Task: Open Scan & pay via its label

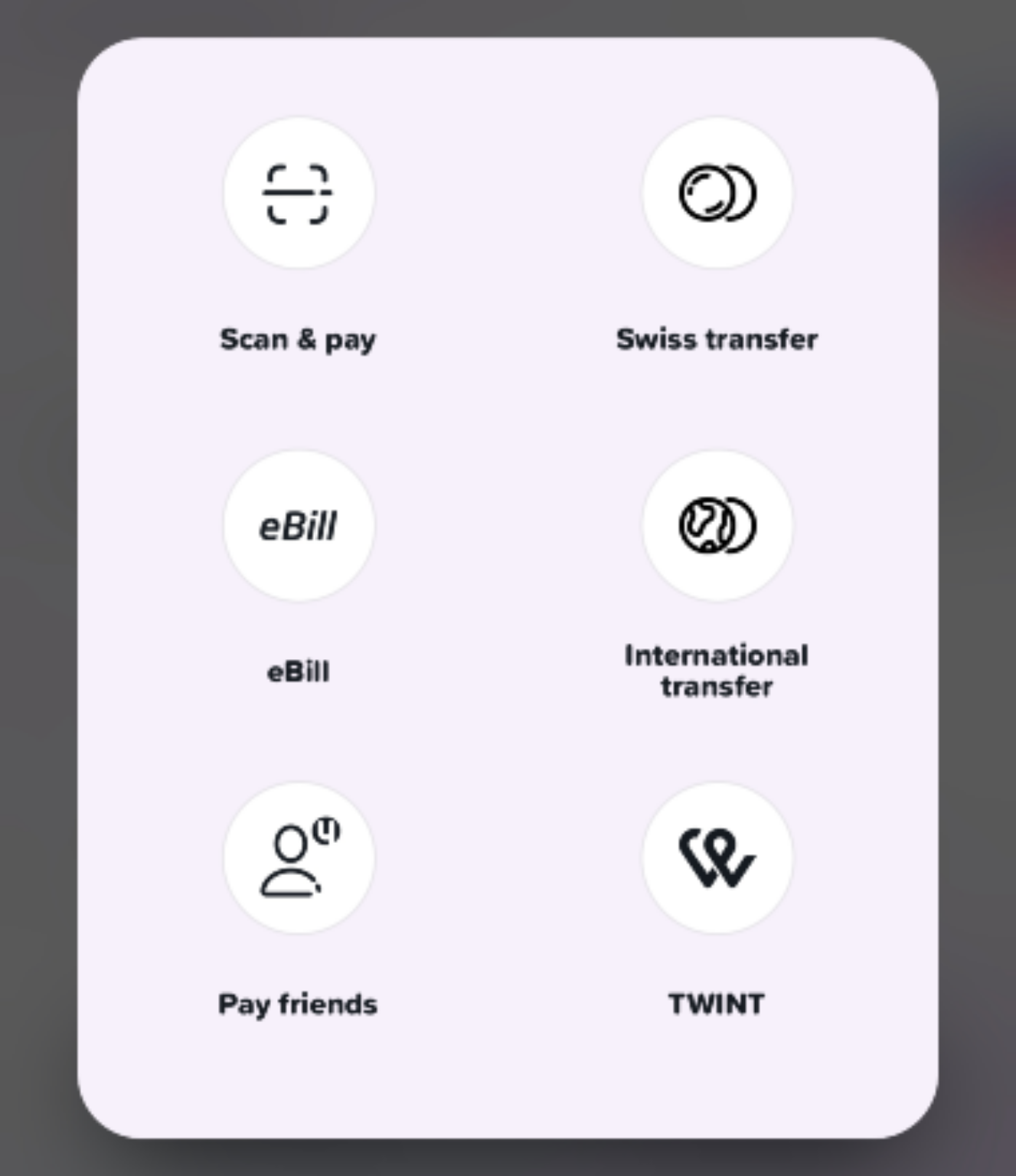Action: click(298, 339)
